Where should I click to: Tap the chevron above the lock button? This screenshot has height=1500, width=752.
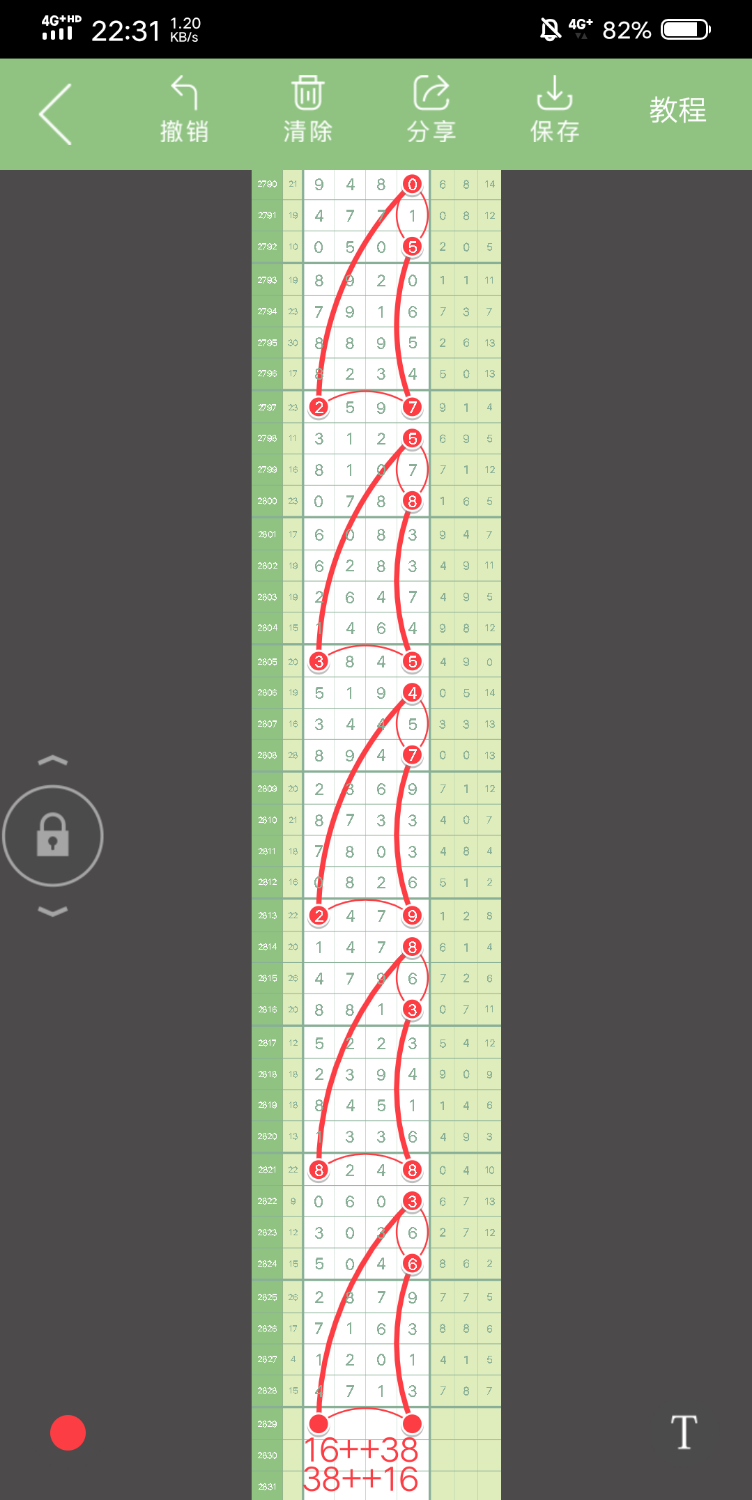tap(53, 759)
